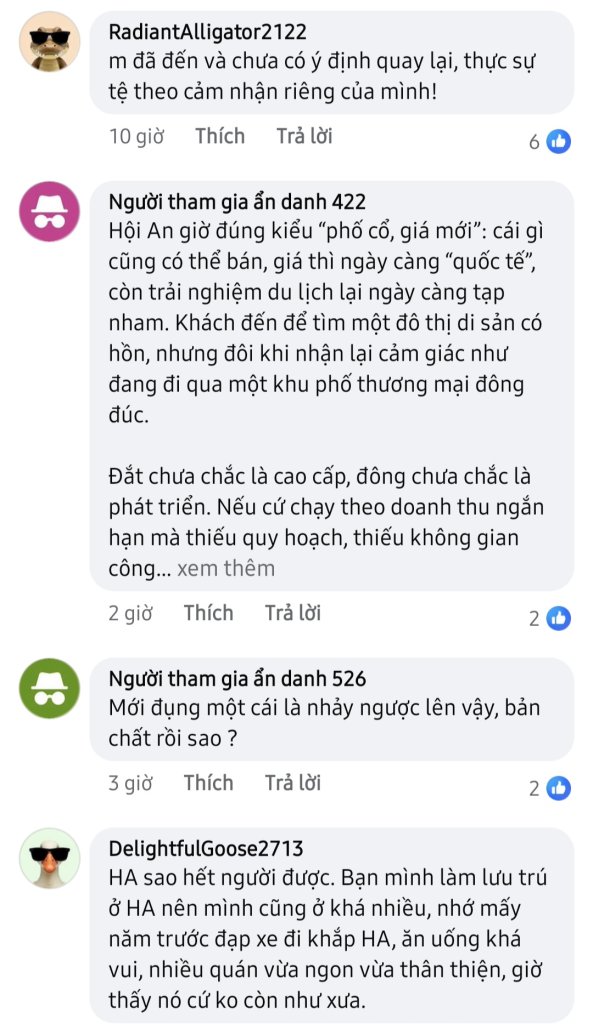Like comment by Người tham gia ẩn danh 422
This screenshot has height=1024, width=593.
(x=208, y=613)
